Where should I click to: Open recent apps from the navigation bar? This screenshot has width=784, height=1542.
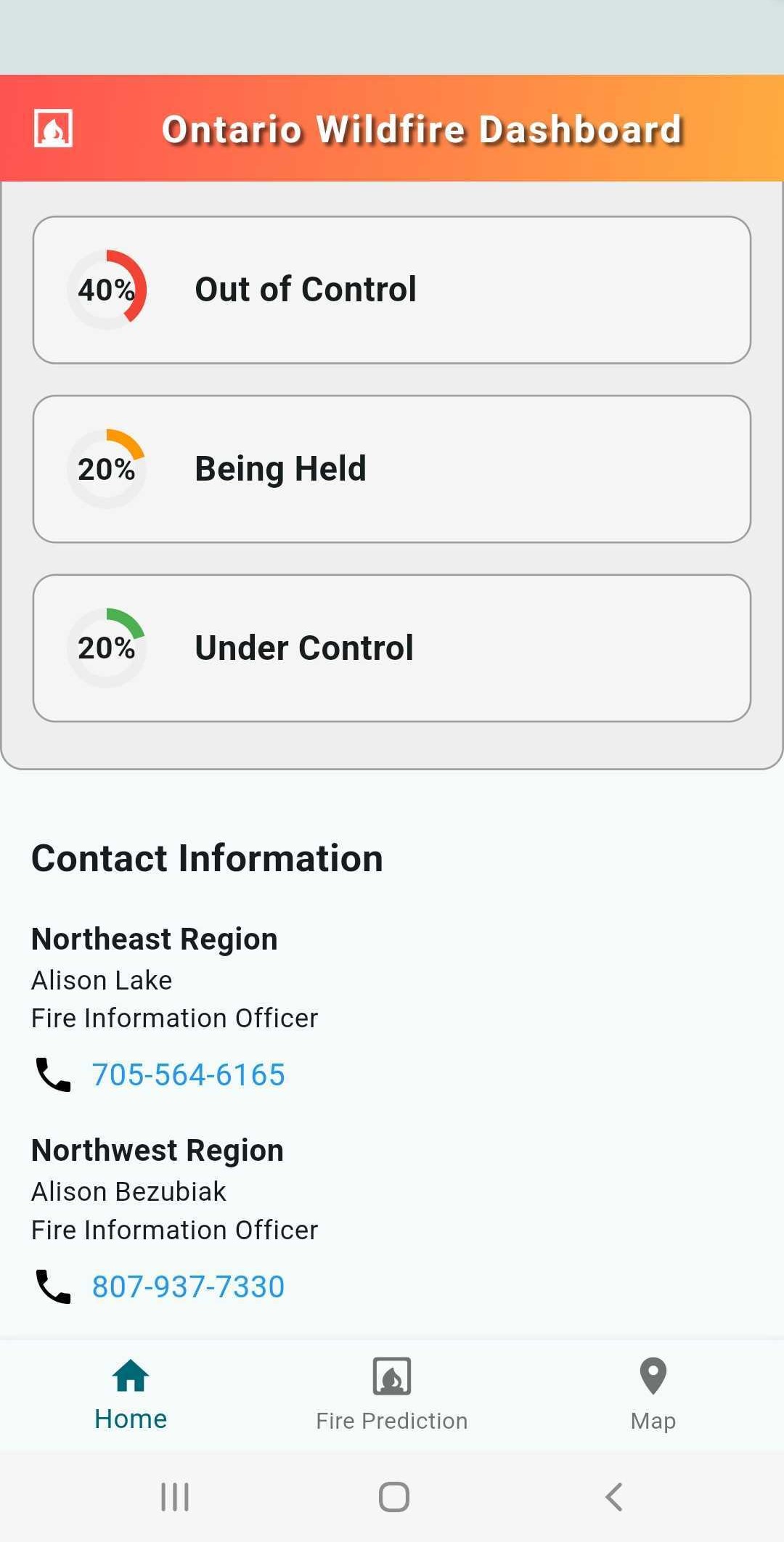[x=175, y=1496]
